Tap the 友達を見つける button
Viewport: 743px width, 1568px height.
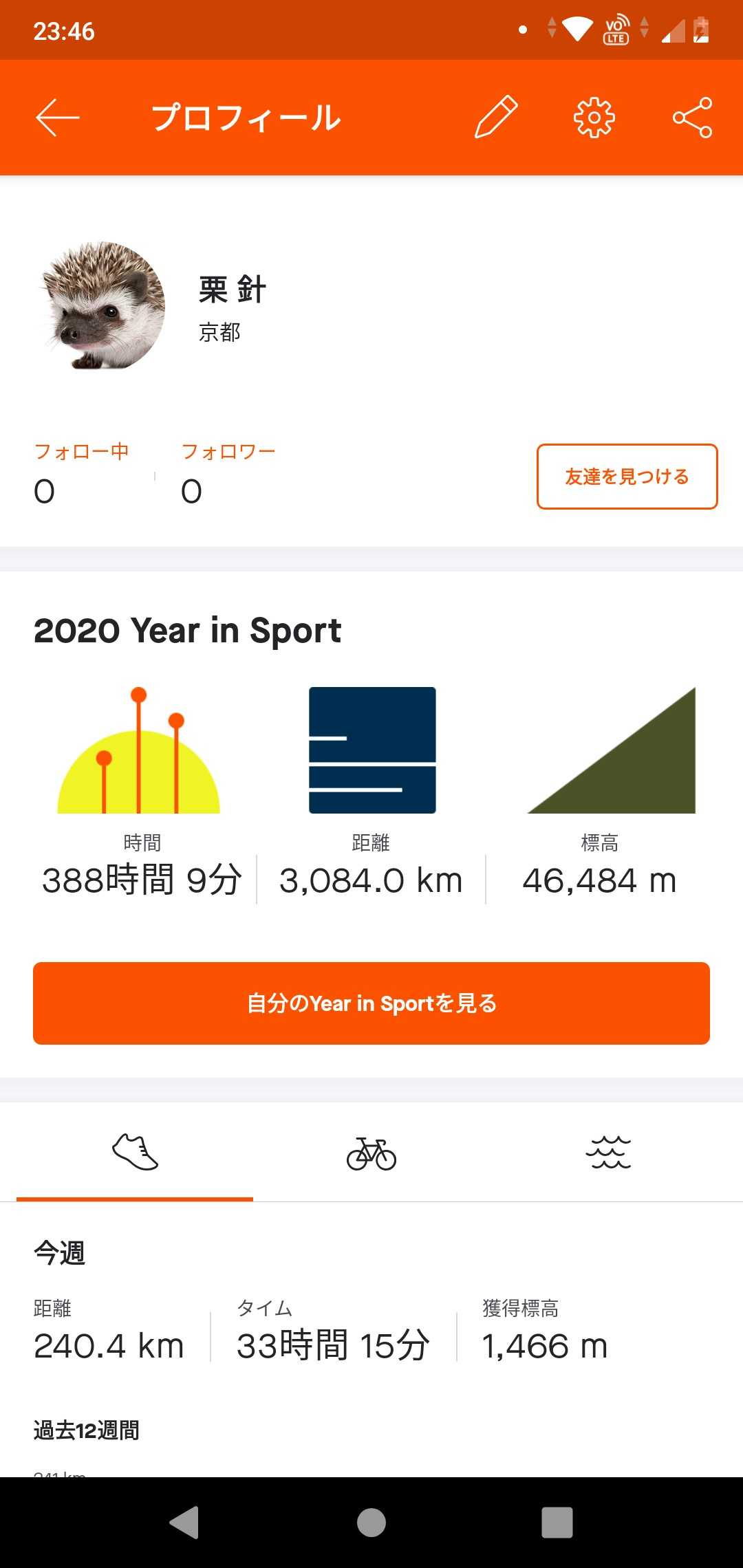pos(627,477)
